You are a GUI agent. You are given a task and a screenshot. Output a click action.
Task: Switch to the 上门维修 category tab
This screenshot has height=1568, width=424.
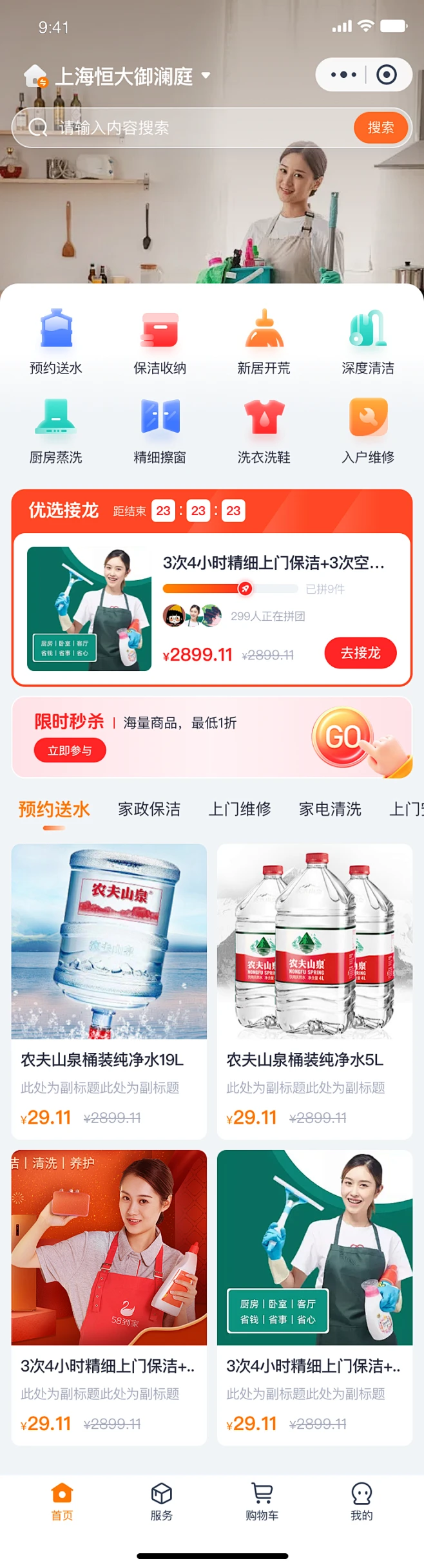pyautogui.click(x=239, y=809)
